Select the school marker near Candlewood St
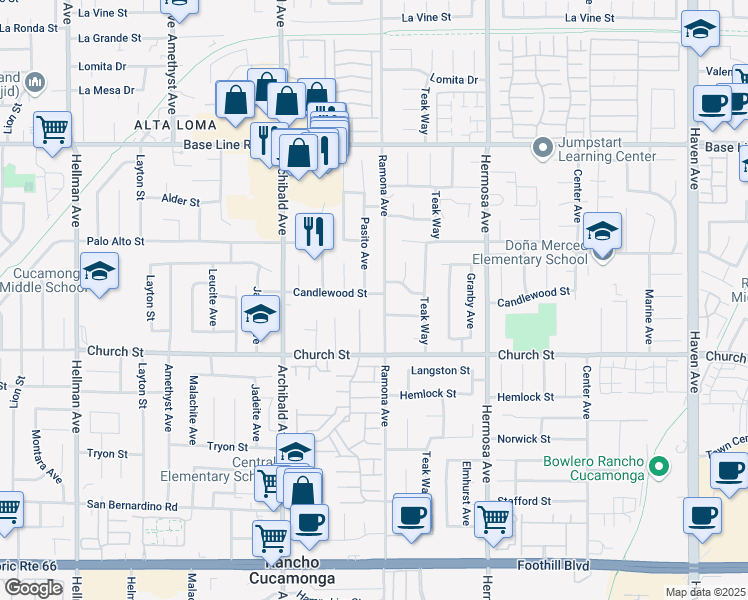This screenshot has width=748, height=600. pos(260,314)
